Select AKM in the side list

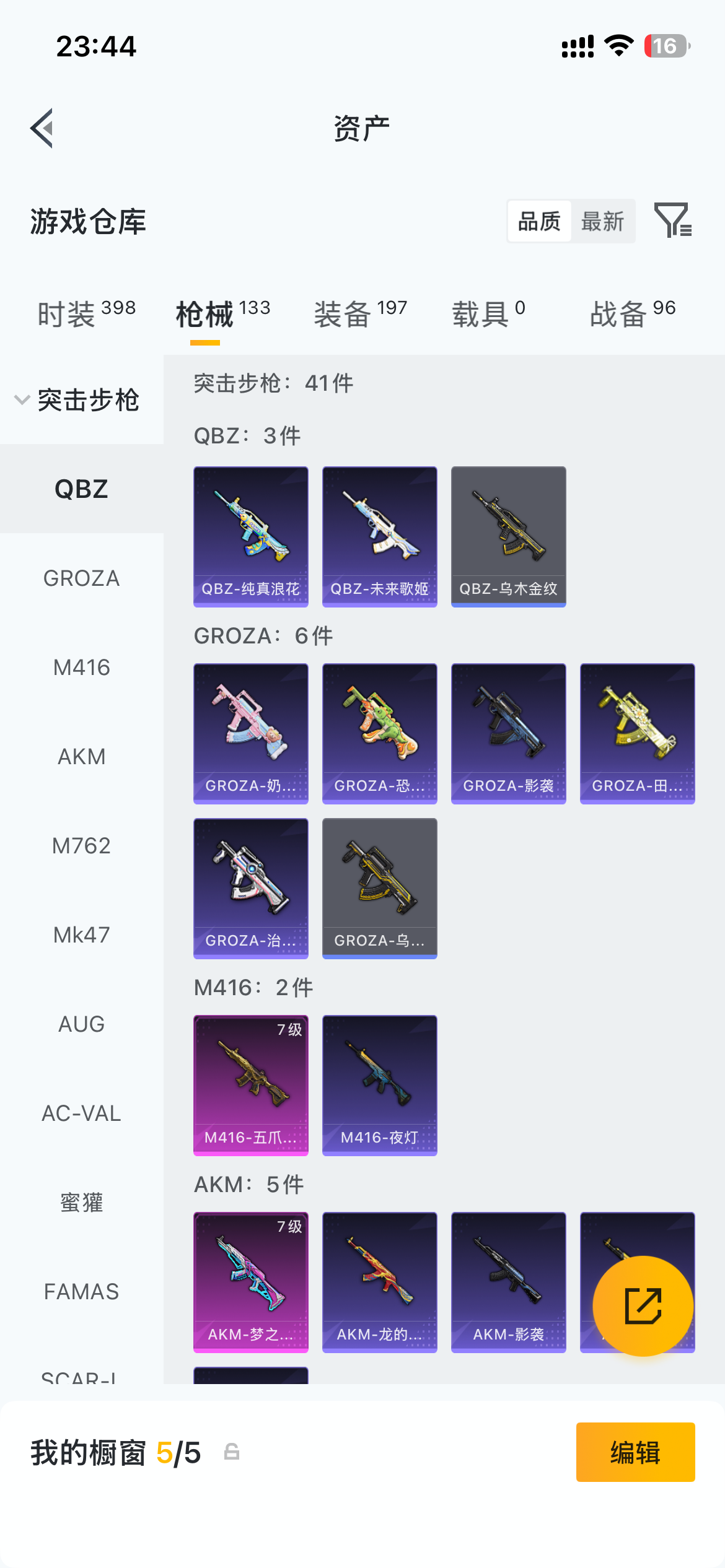coord(81,757)
